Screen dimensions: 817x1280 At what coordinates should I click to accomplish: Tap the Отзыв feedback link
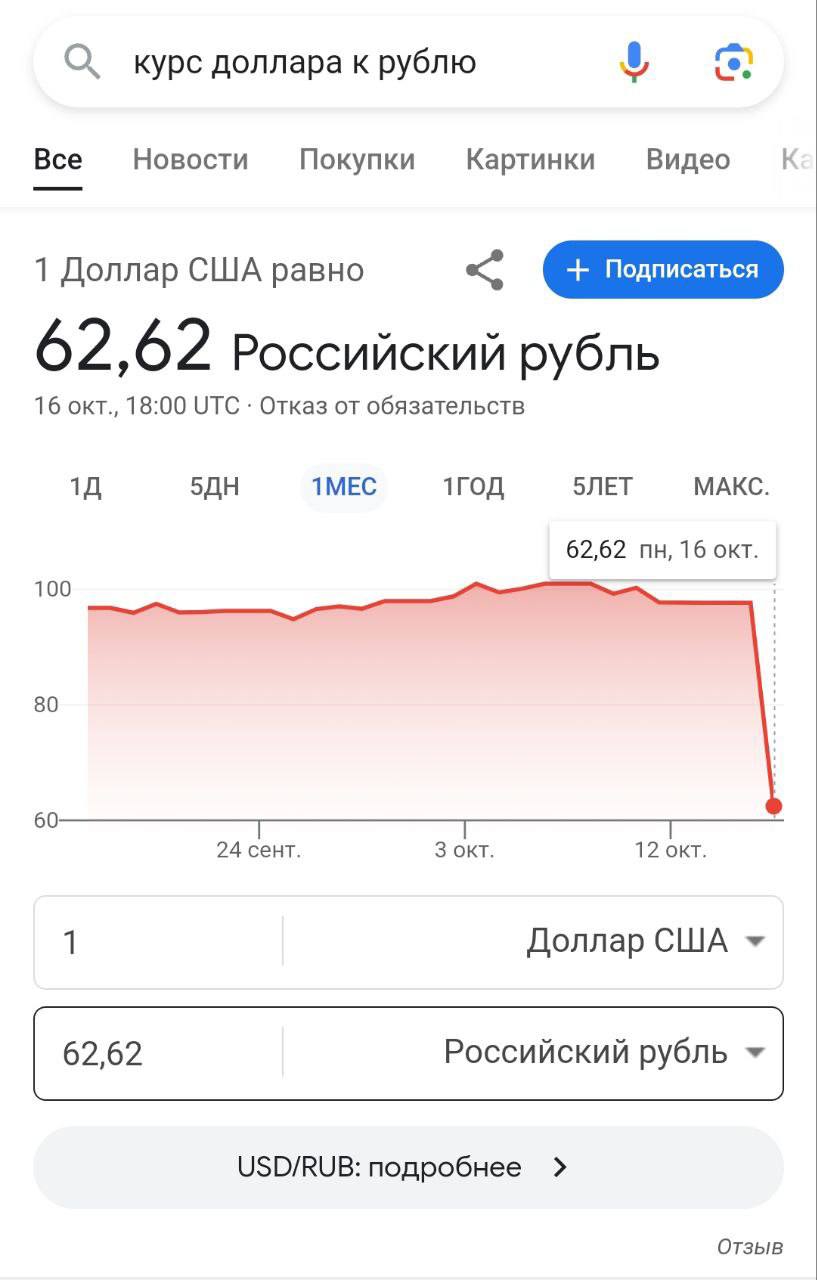(x=750, y=1247)
